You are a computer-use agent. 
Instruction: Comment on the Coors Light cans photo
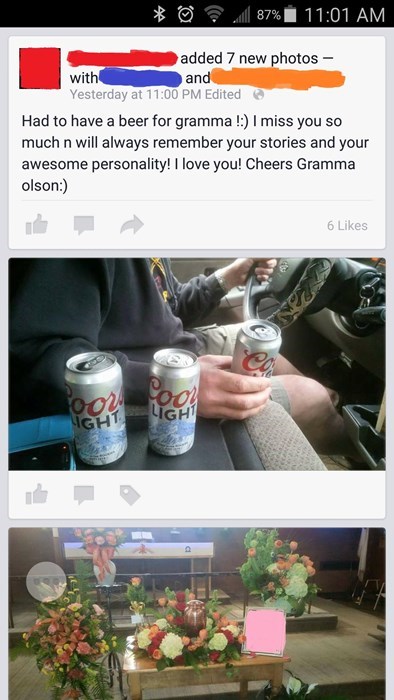[x=84, y=495]
